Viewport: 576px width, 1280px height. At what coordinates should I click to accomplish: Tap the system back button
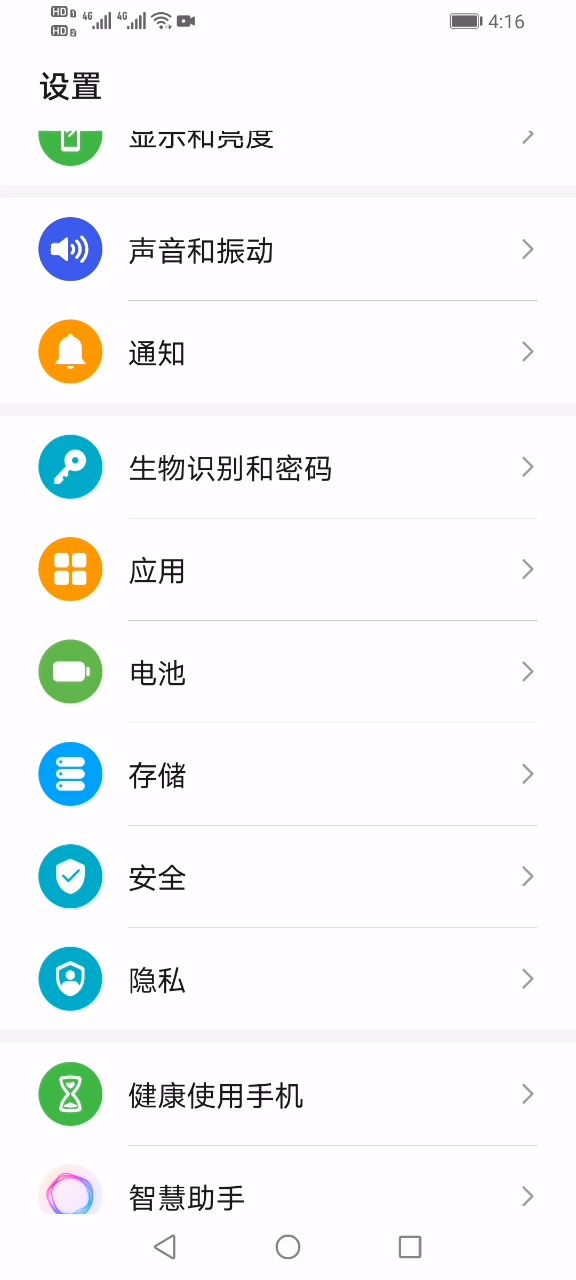(x=165, y=1246)
